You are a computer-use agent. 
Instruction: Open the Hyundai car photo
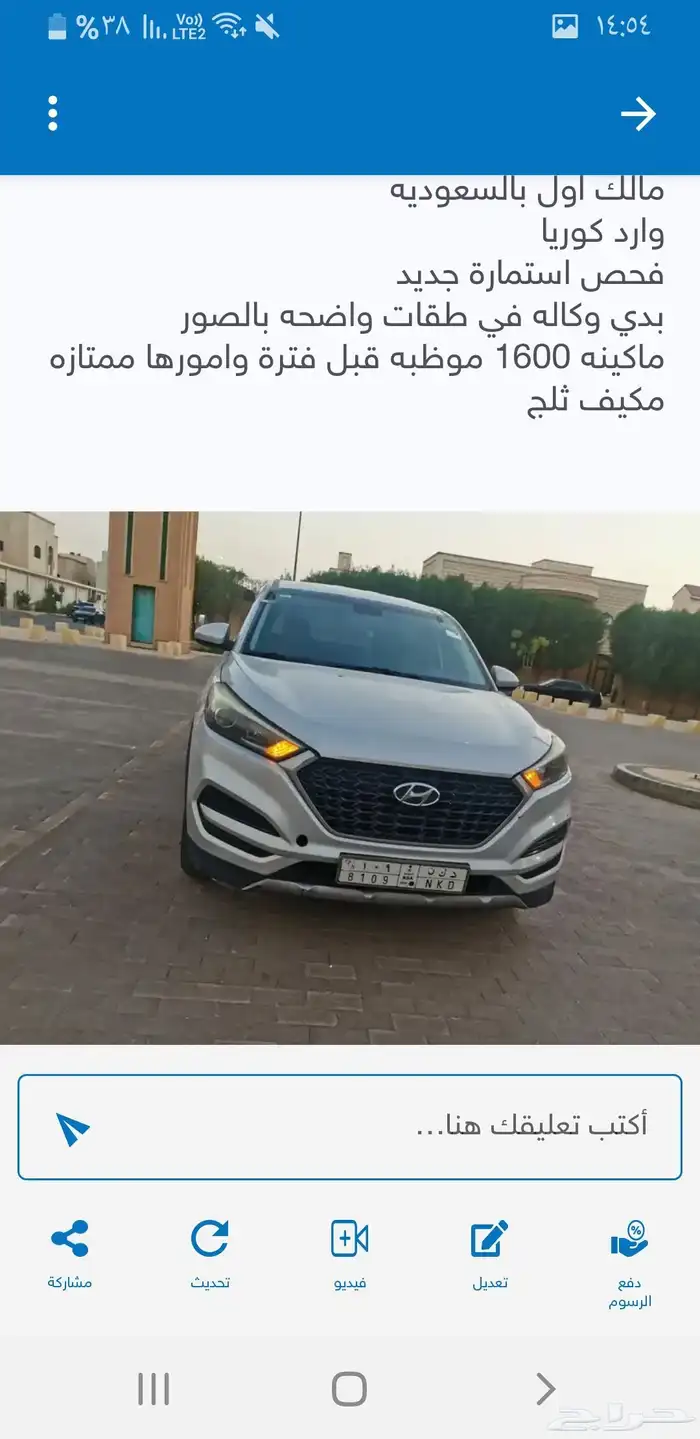350,777
